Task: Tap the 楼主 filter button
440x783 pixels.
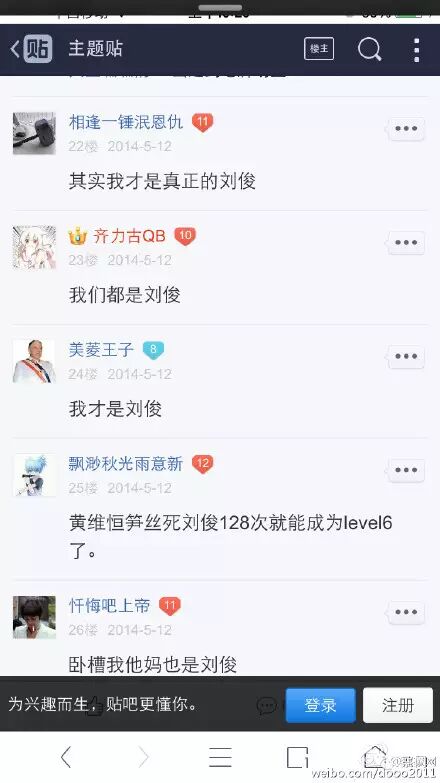Action: coord(319,49)
